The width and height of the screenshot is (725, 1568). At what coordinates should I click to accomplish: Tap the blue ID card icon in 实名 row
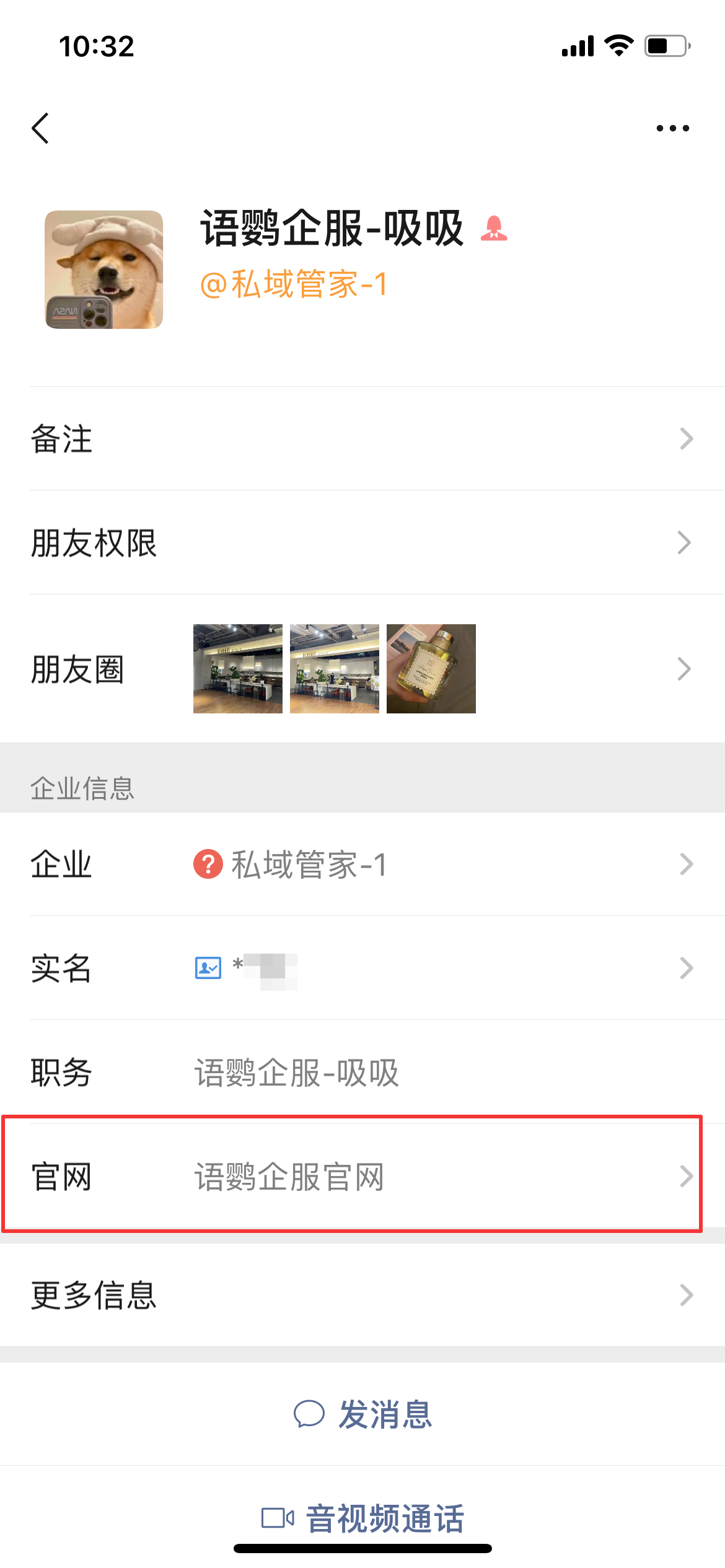click(x=208, y=969)
